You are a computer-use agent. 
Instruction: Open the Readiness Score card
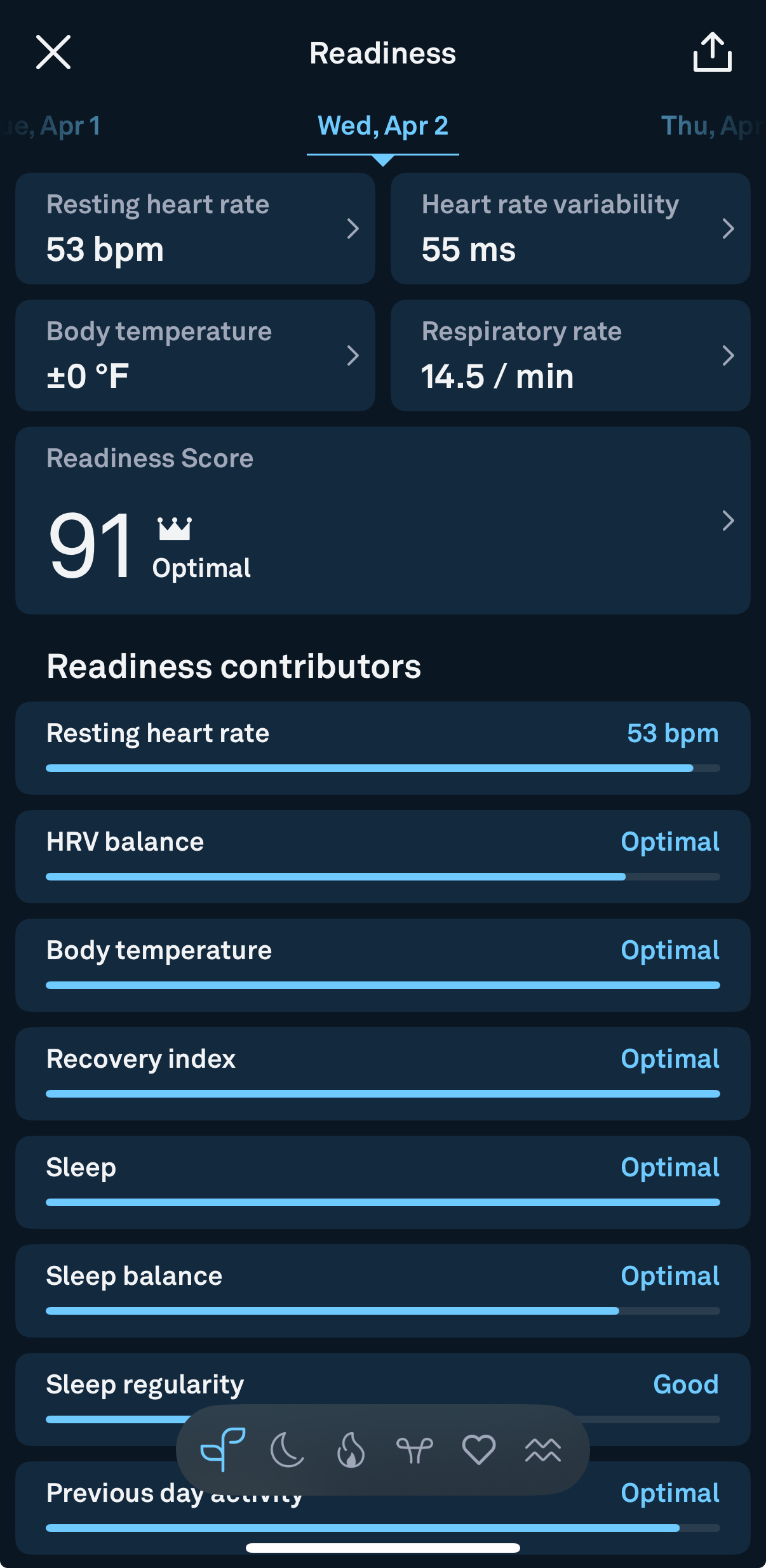[x=383, y=521]
